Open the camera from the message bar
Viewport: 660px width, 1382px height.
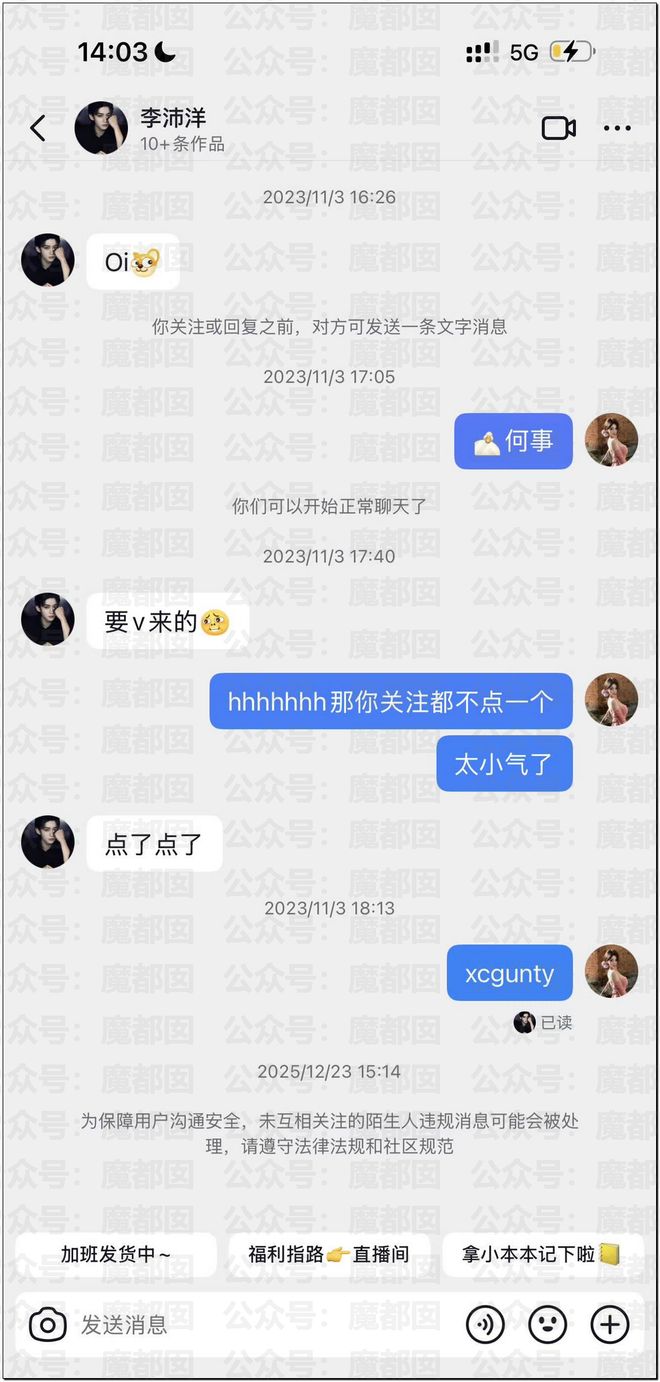(x=47, y=1325)
